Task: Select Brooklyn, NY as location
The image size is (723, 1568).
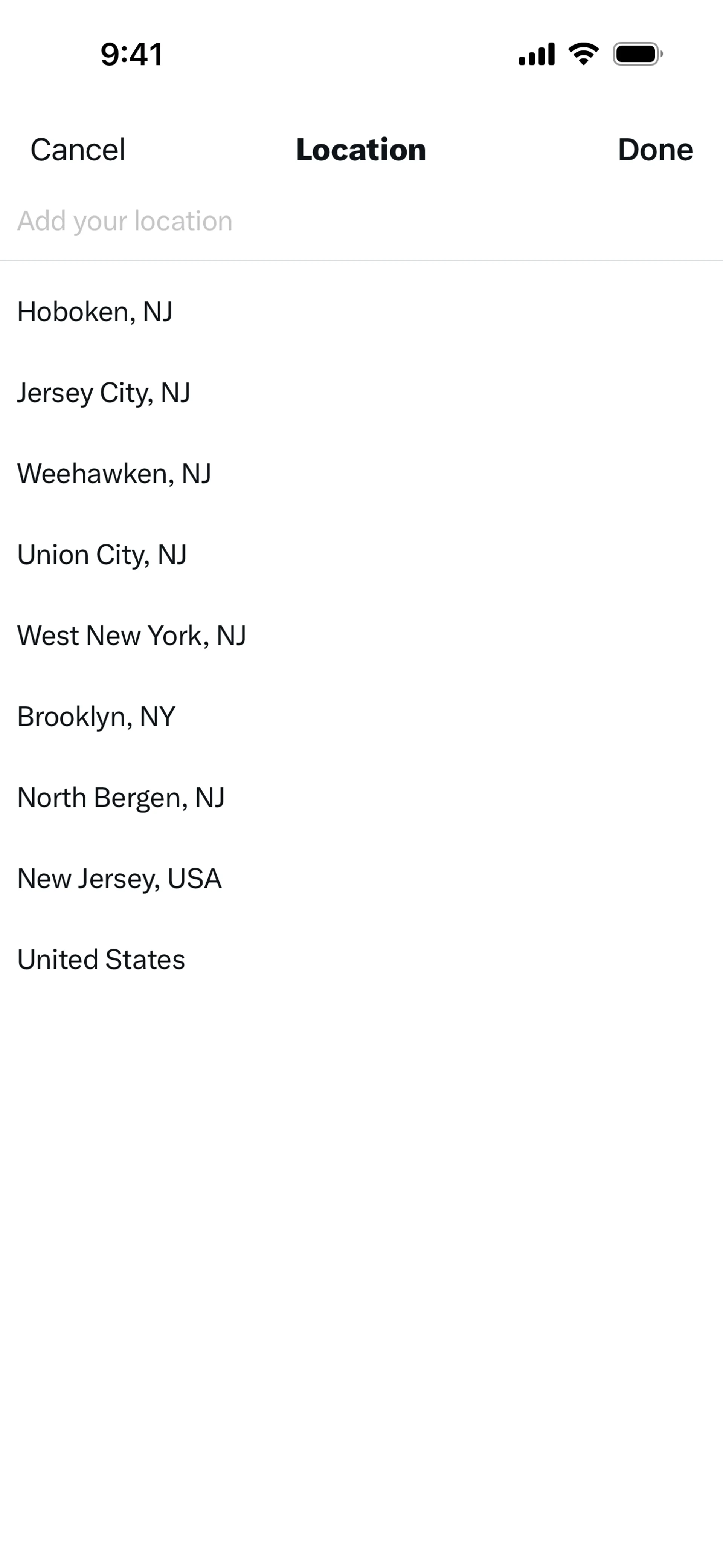Action: click(96, 717)
